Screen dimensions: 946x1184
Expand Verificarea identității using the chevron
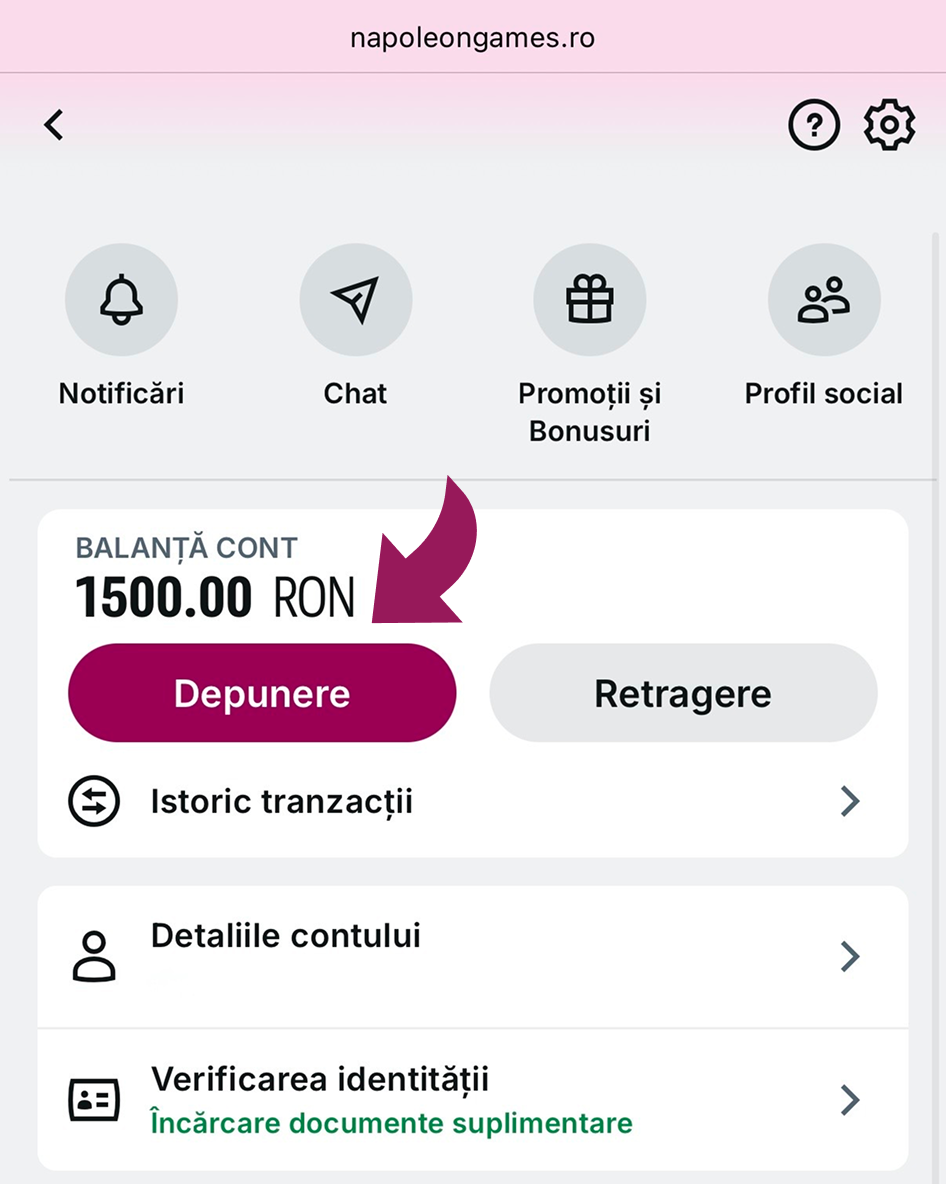click(x=850, y=1100)
